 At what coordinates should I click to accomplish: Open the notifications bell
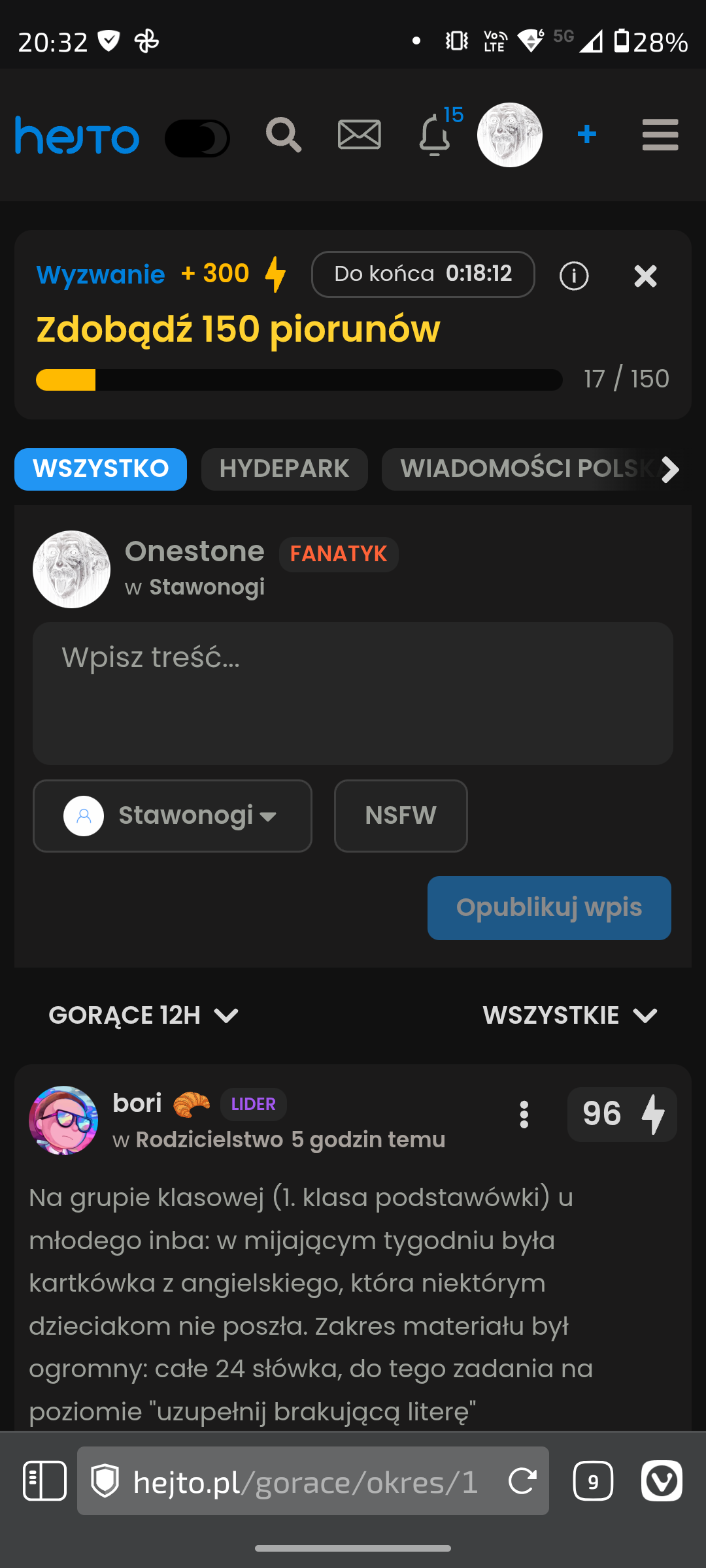[x=435, y=135]
